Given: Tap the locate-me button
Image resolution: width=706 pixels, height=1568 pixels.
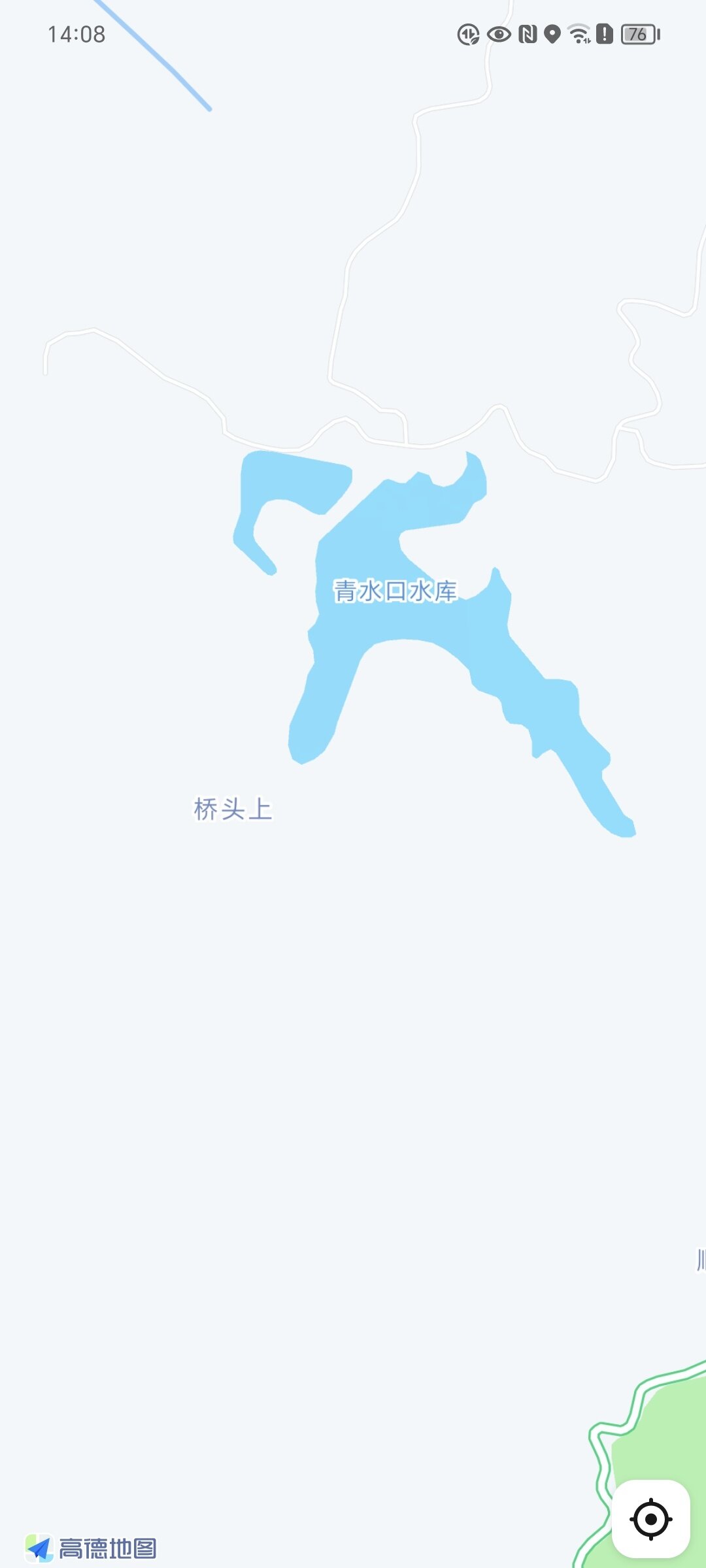Looking at the screenshot, I should [x=650, y=1519].
